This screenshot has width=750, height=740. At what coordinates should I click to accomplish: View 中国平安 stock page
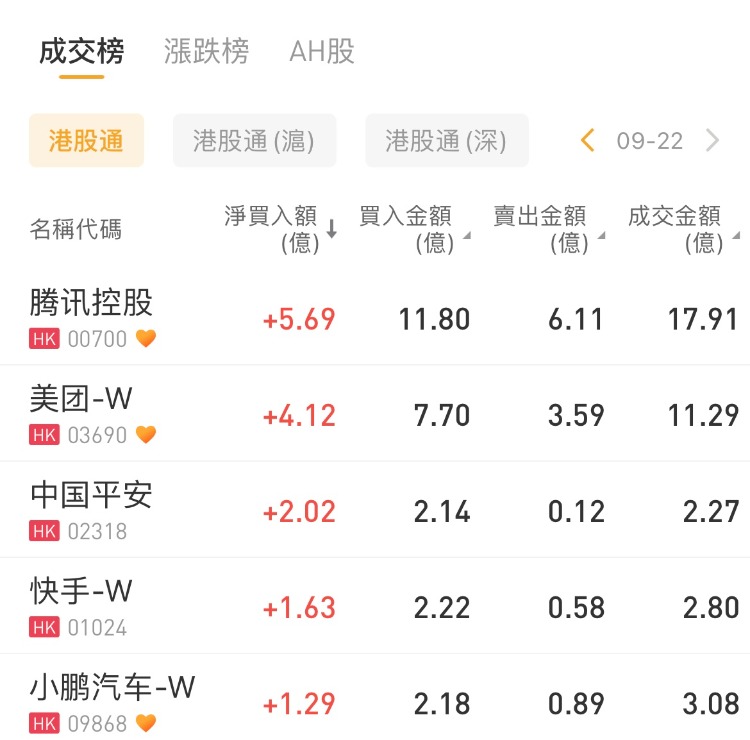(91, 510)
